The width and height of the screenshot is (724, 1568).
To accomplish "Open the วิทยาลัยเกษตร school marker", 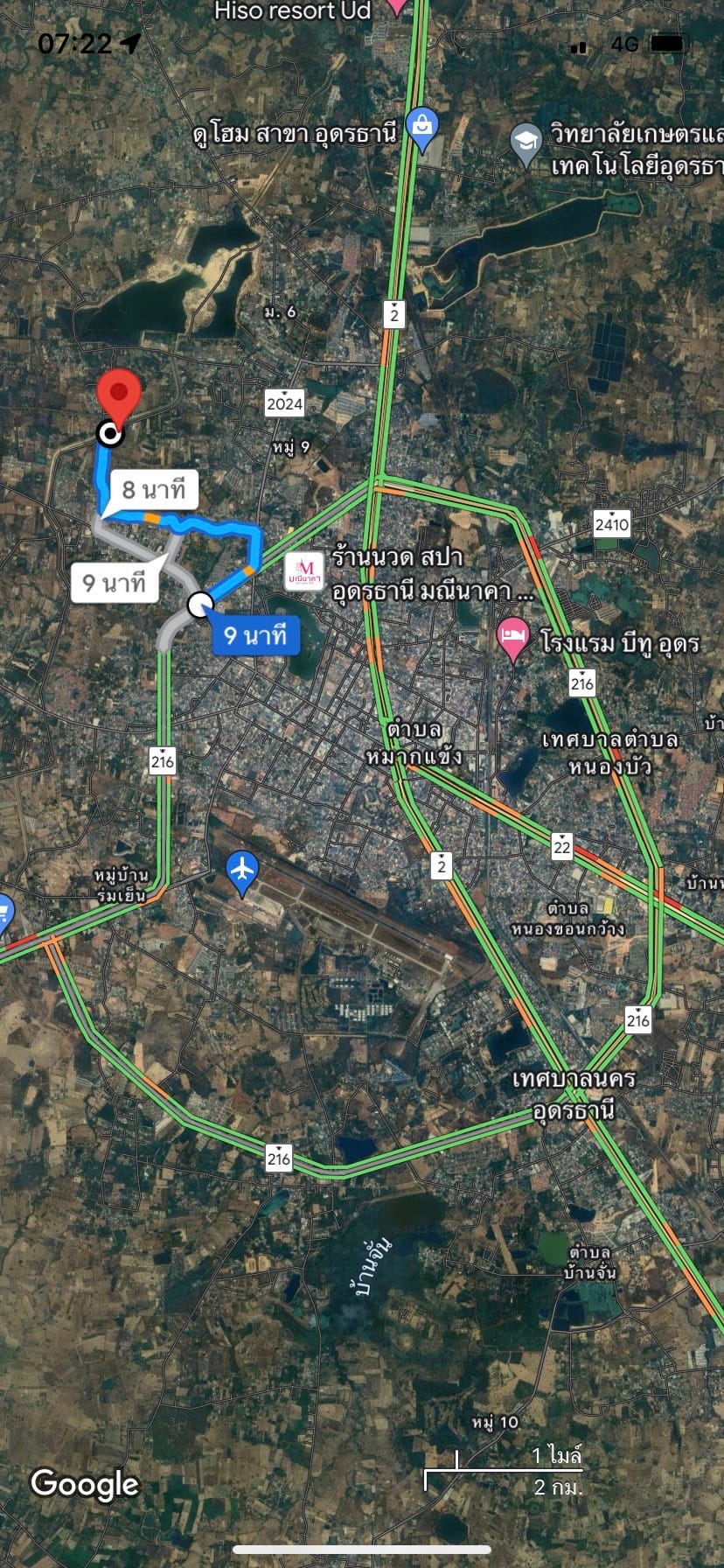I will (x=526, y=143).
